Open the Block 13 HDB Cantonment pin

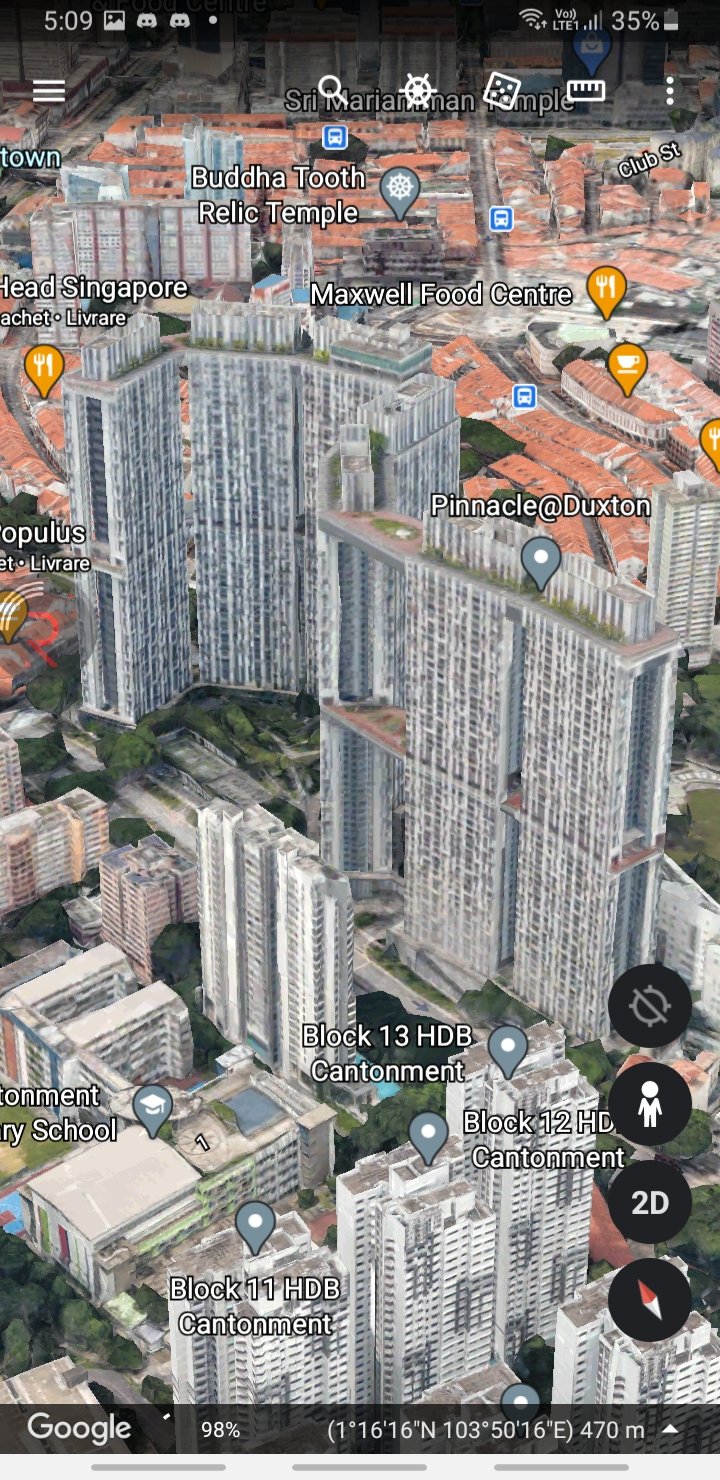(x=508, y=1051)
